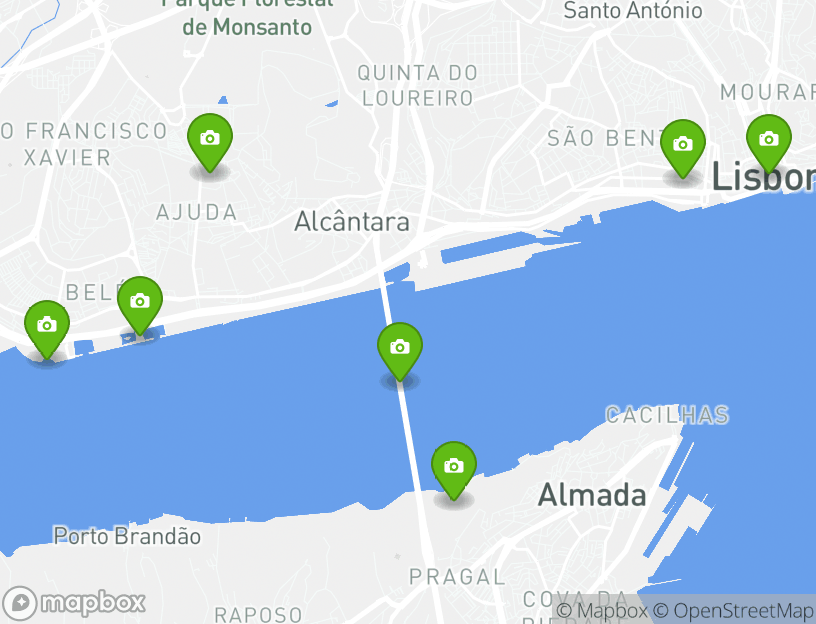
Task: Open the photo marker right below Belém label
Action: pos(140,303)
